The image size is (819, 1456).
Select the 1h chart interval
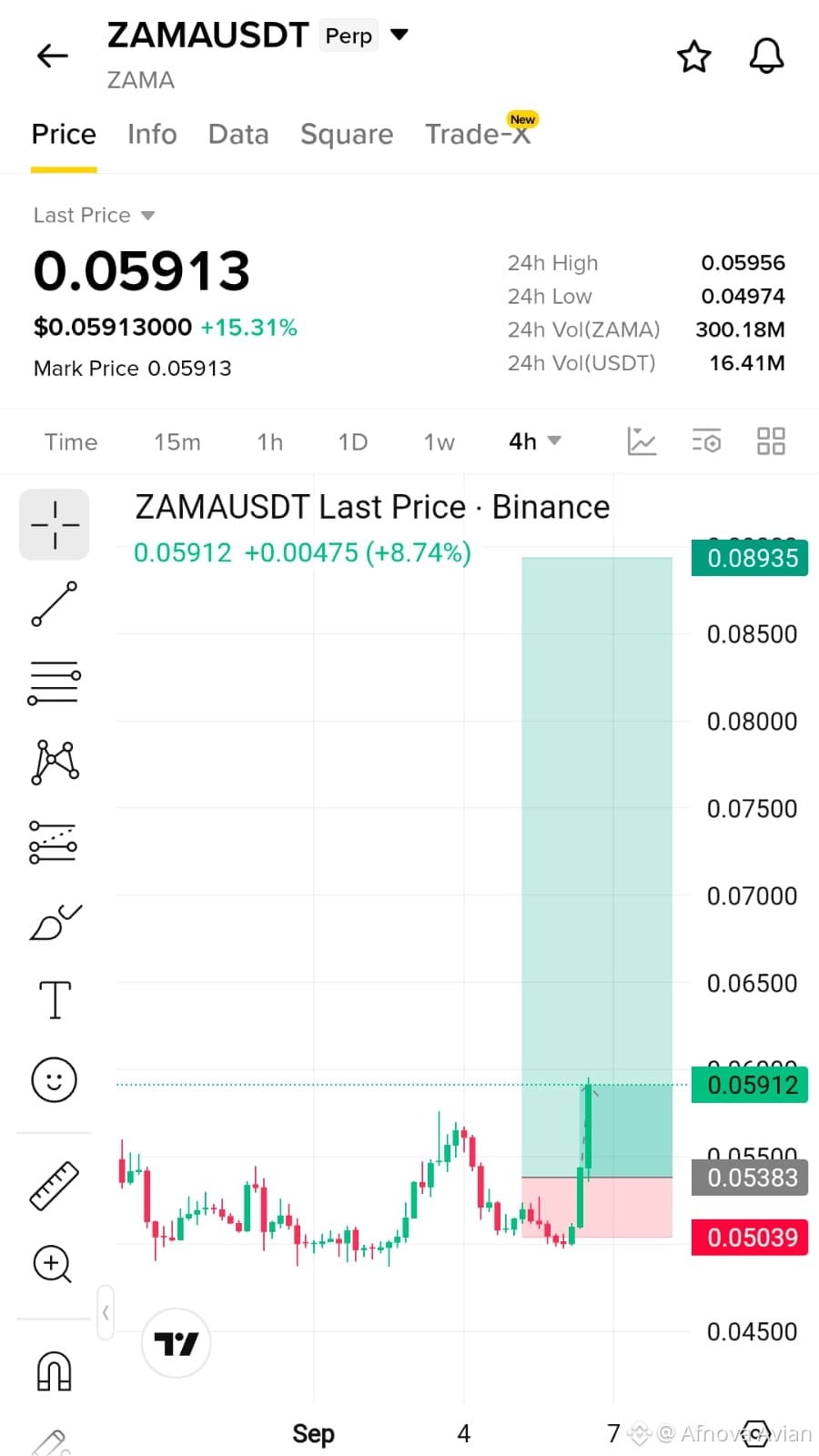pos(269,442)
